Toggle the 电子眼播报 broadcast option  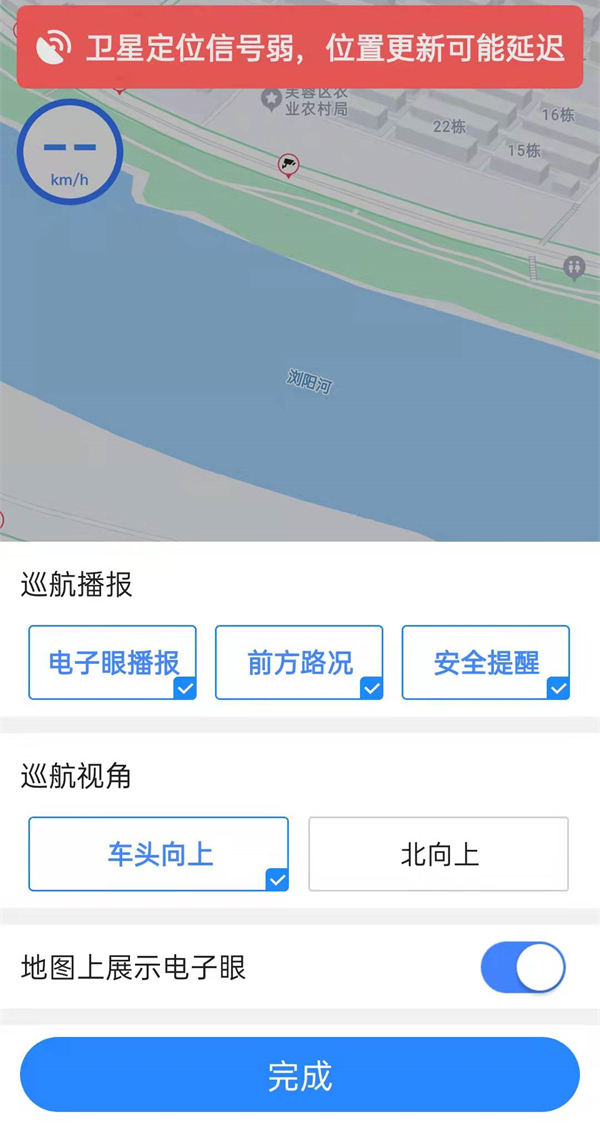point(113,662)
